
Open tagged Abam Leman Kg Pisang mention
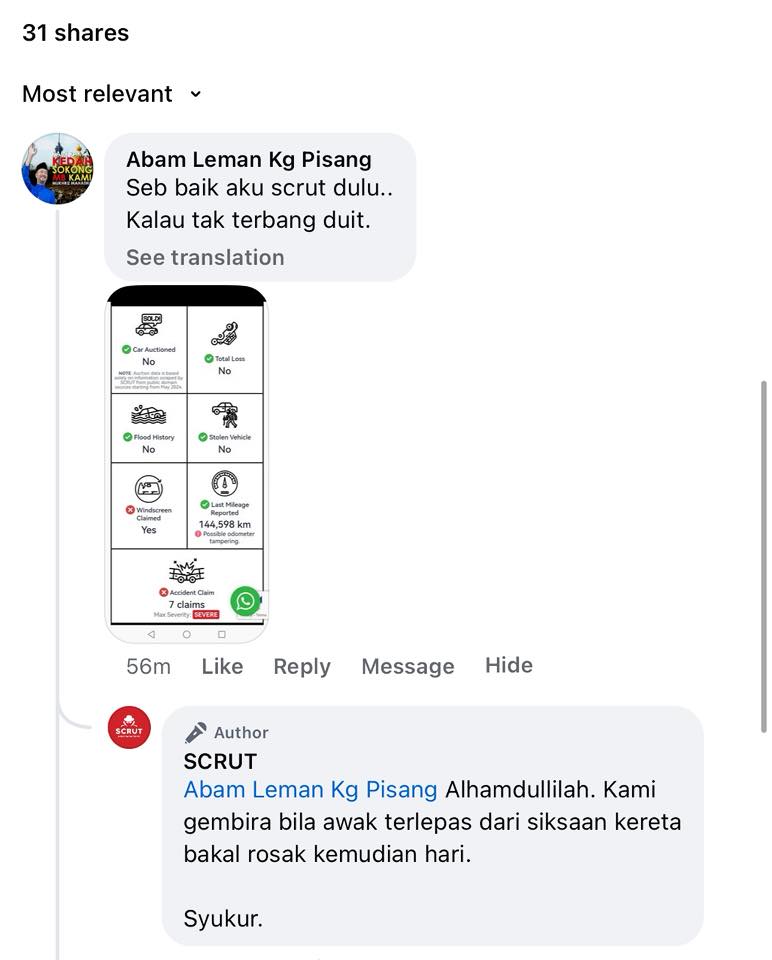[310, 790]
